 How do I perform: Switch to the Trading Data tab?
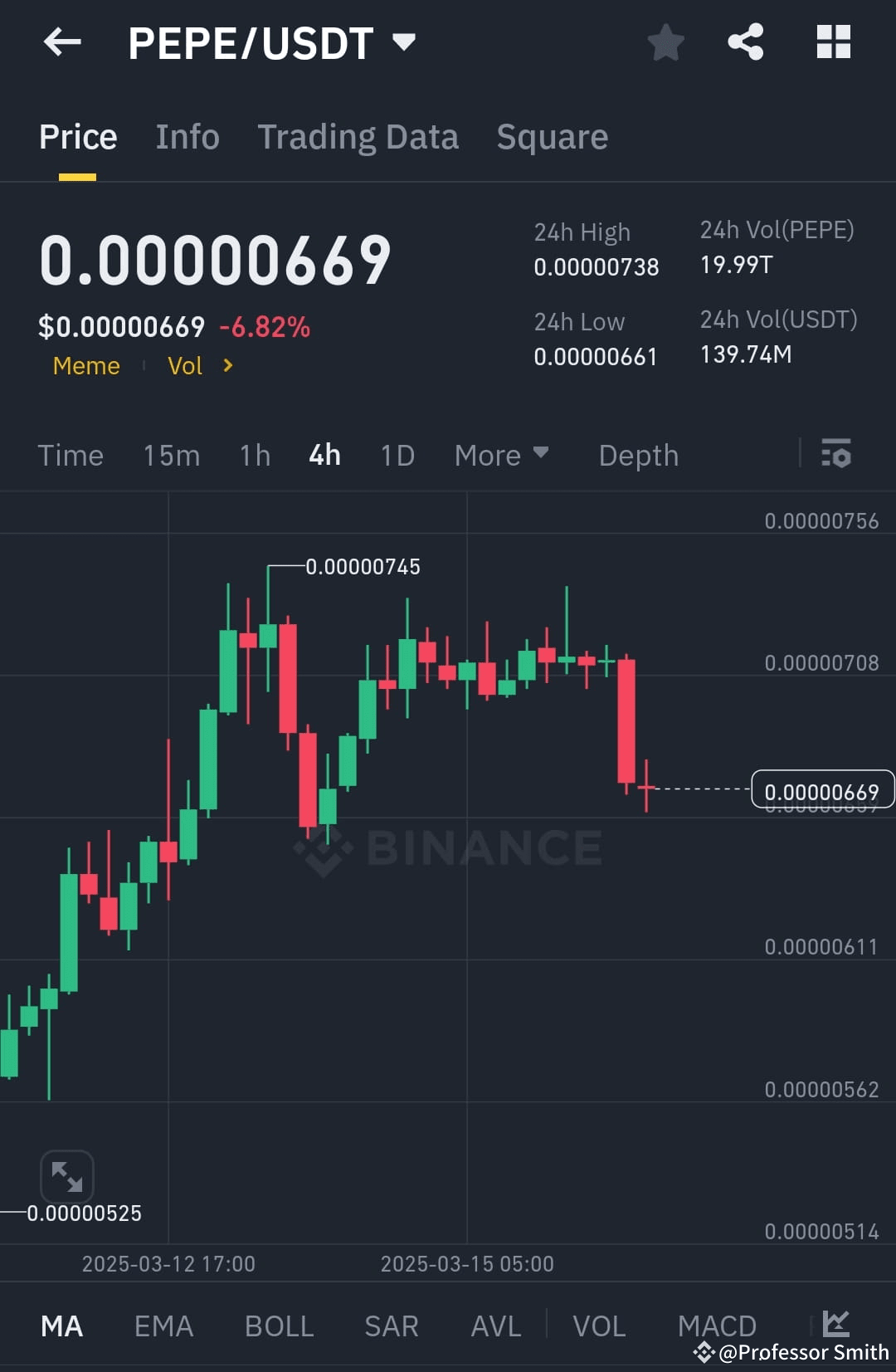point(358,136)
